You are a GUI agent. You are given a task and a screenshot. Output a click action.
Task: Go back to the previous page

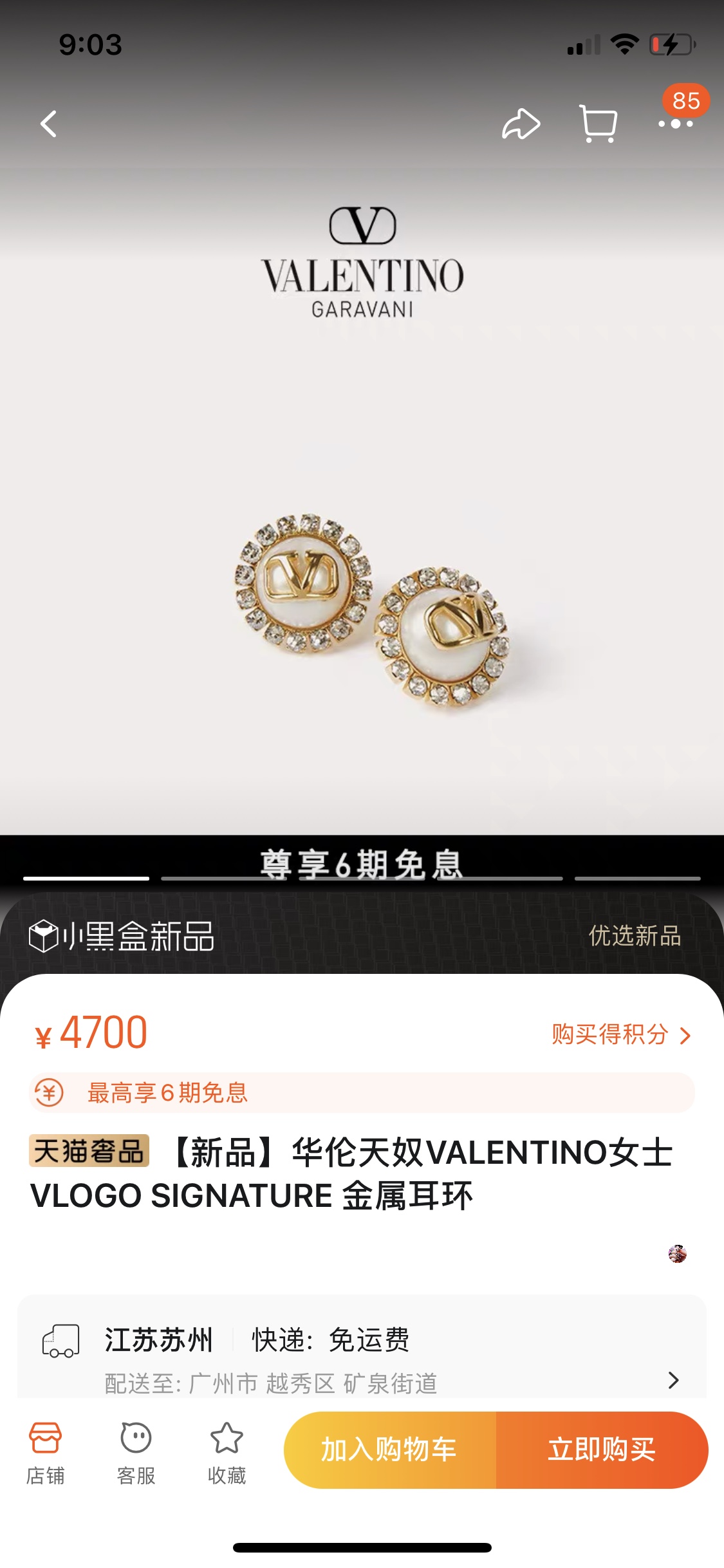pos(49,124)
